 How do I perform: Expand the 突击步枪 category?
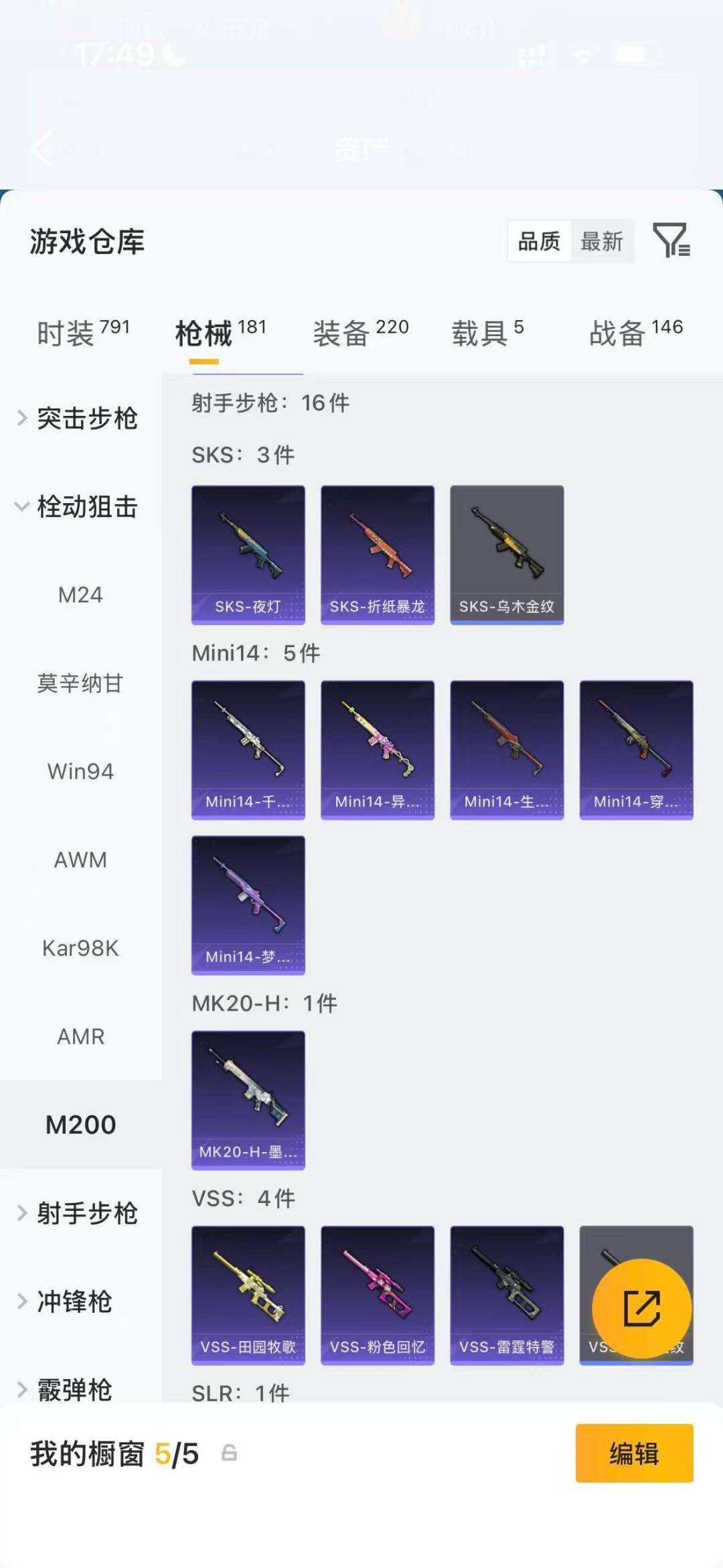(x=89, y=419)
